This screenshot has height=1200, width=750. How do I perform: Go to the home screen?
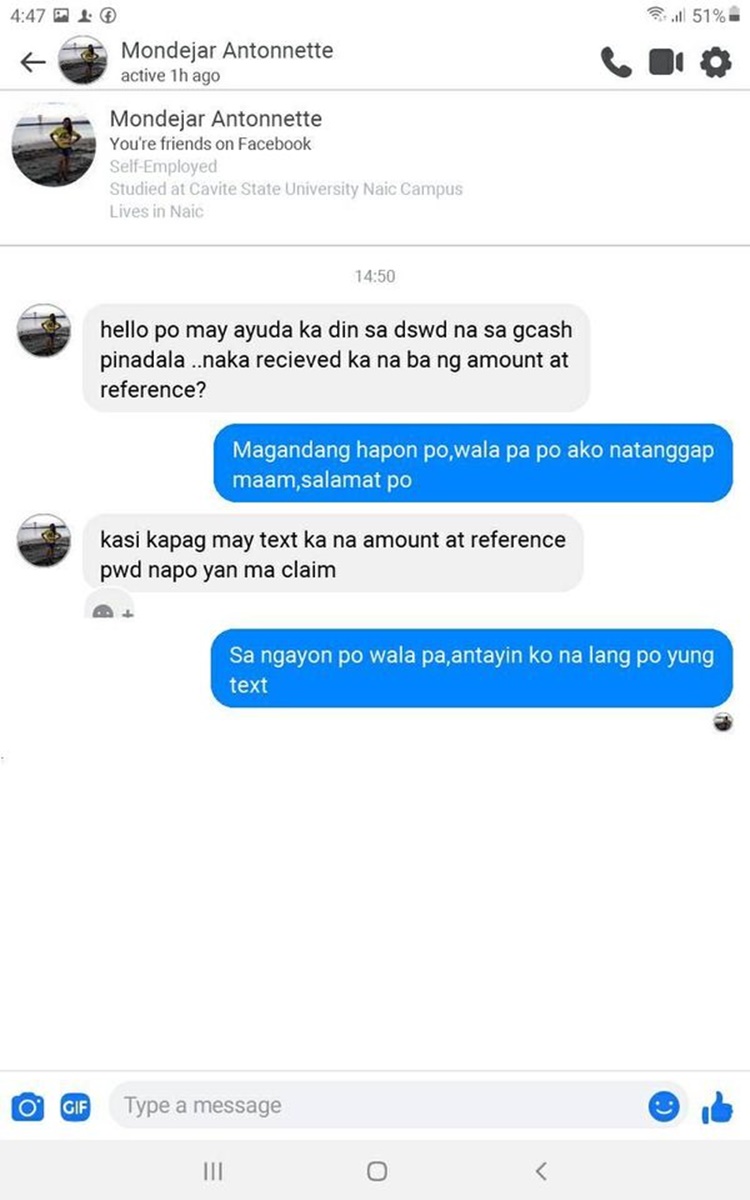[x=377, y=1171]
